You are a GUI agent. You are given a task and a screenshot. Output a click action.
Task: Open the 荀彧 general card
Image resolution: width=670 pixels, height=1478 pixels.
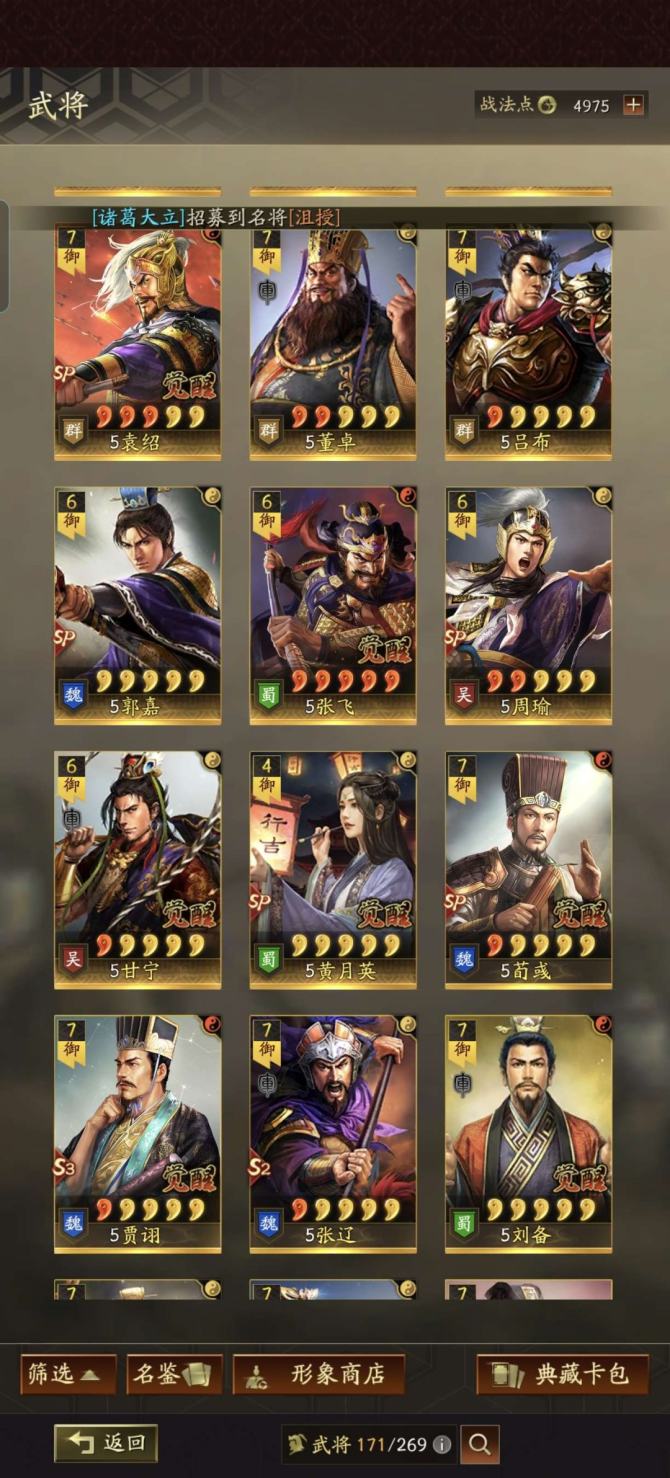point(528,868)
